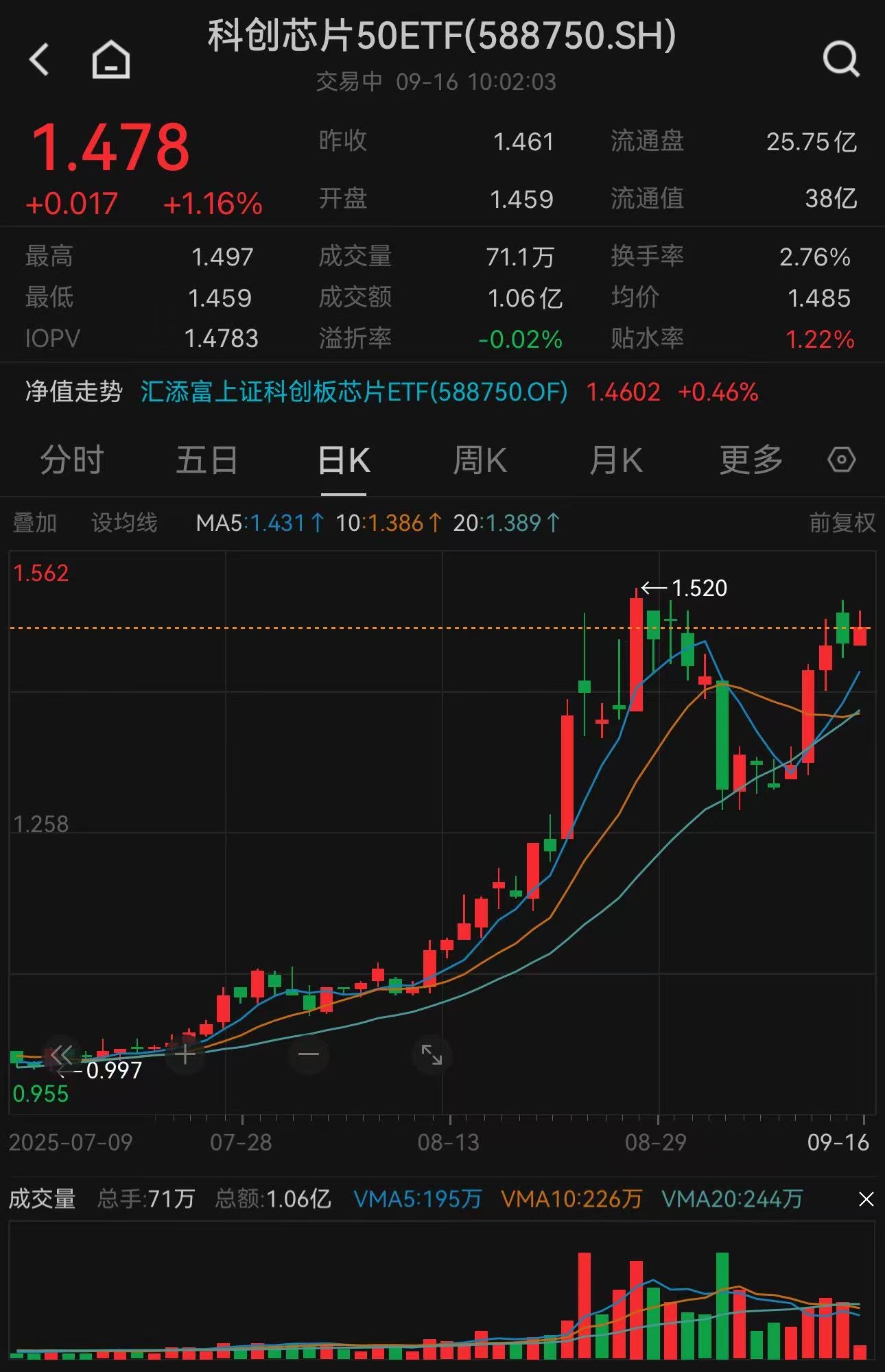Shift the chart to earlier dates
The image size is (885, 1372).
pyautogui.click(x=62, y=1054)
